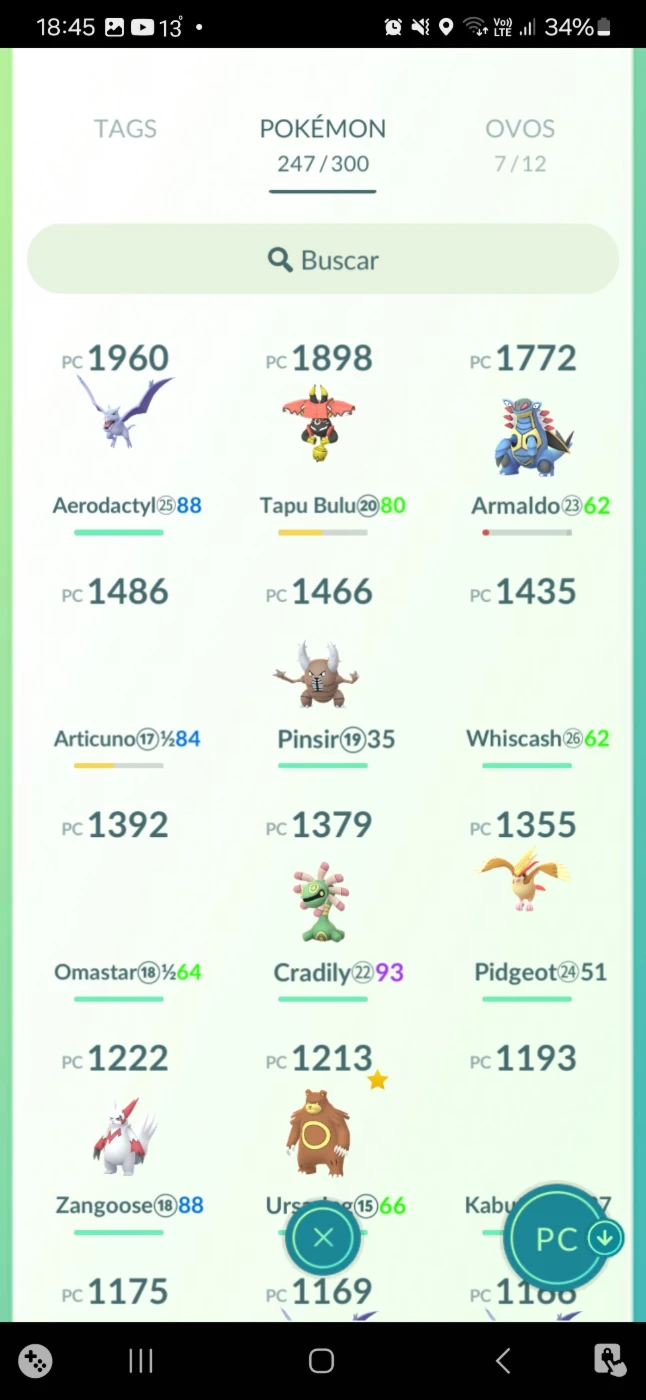
Task: Open the Buscar search field
Action: tap(323, 260)
